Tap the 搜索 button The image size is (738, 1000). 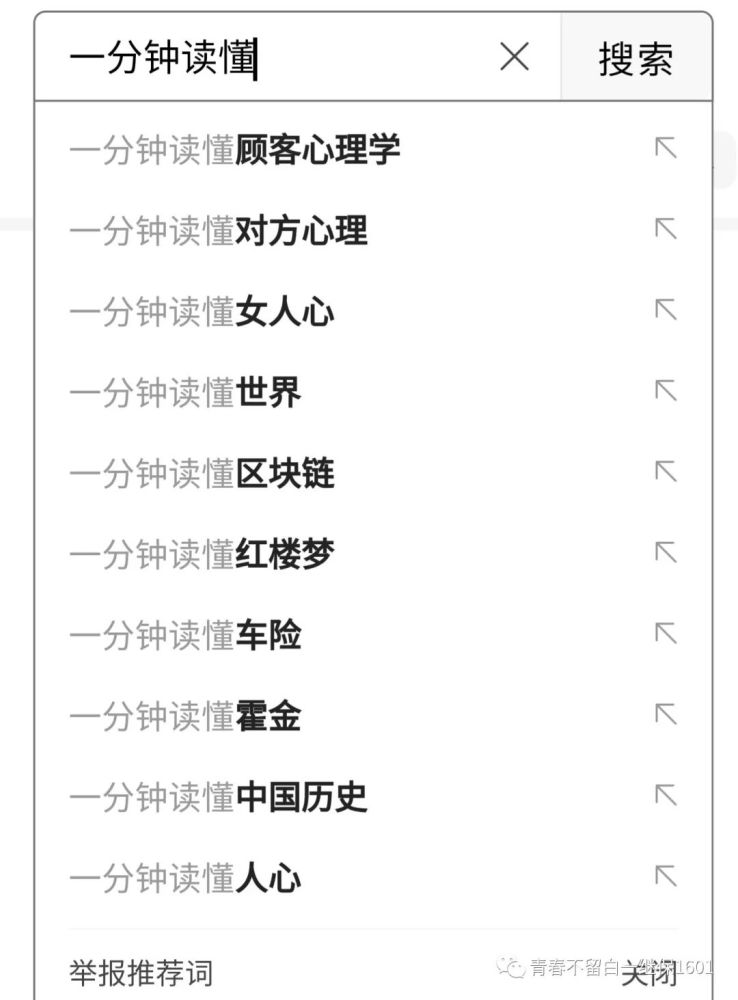click(636, 58)
